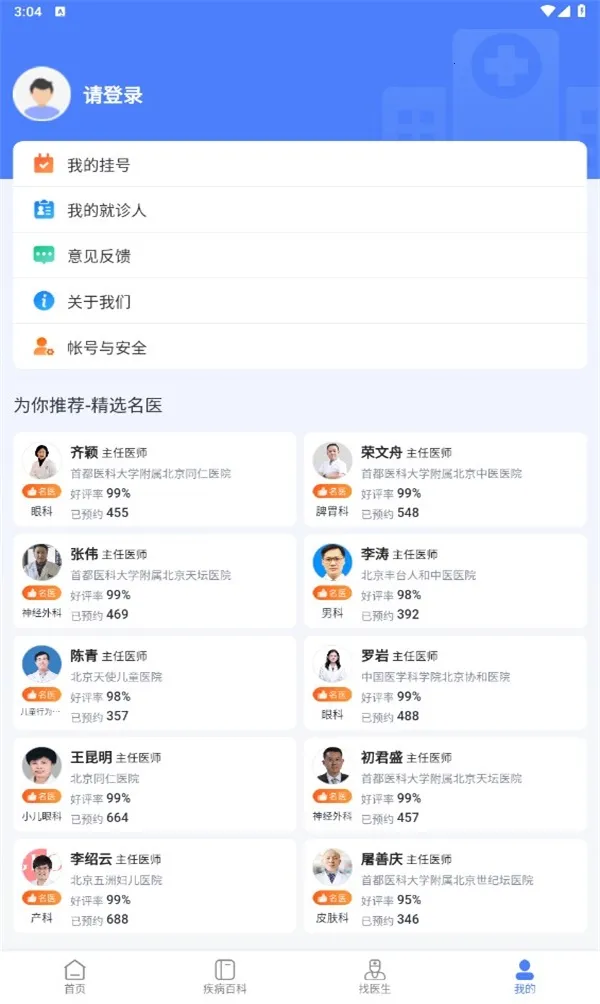Open 意见反馈 feedback row

point(299,256)
